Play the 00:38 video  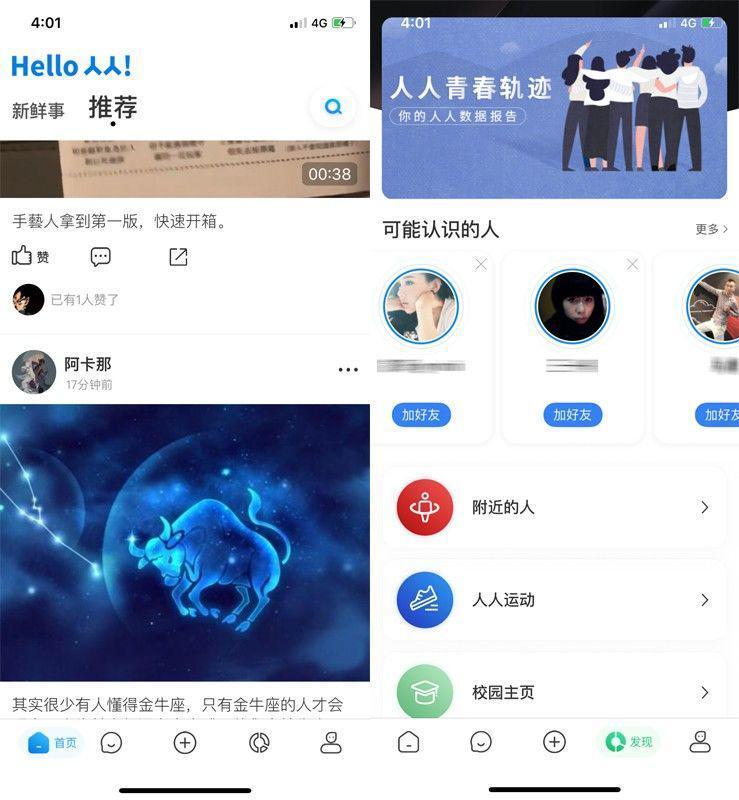coord(185,169)
